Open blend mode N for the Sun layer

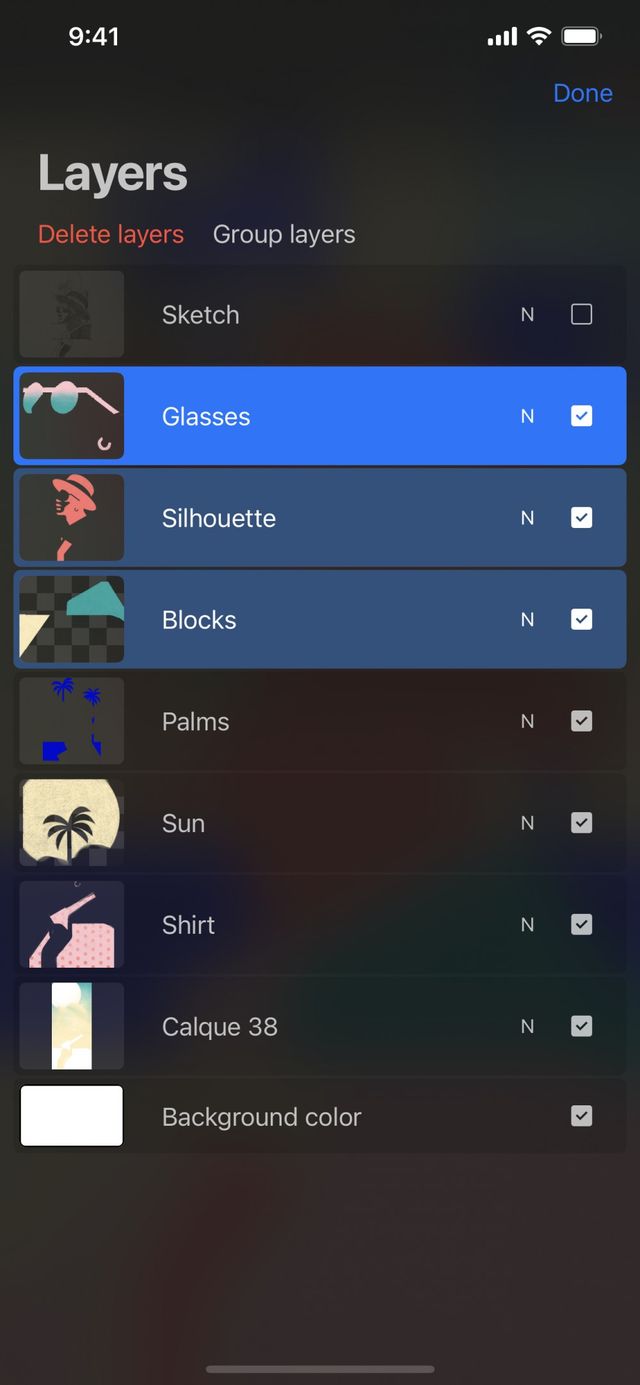[x=527, y=823]
